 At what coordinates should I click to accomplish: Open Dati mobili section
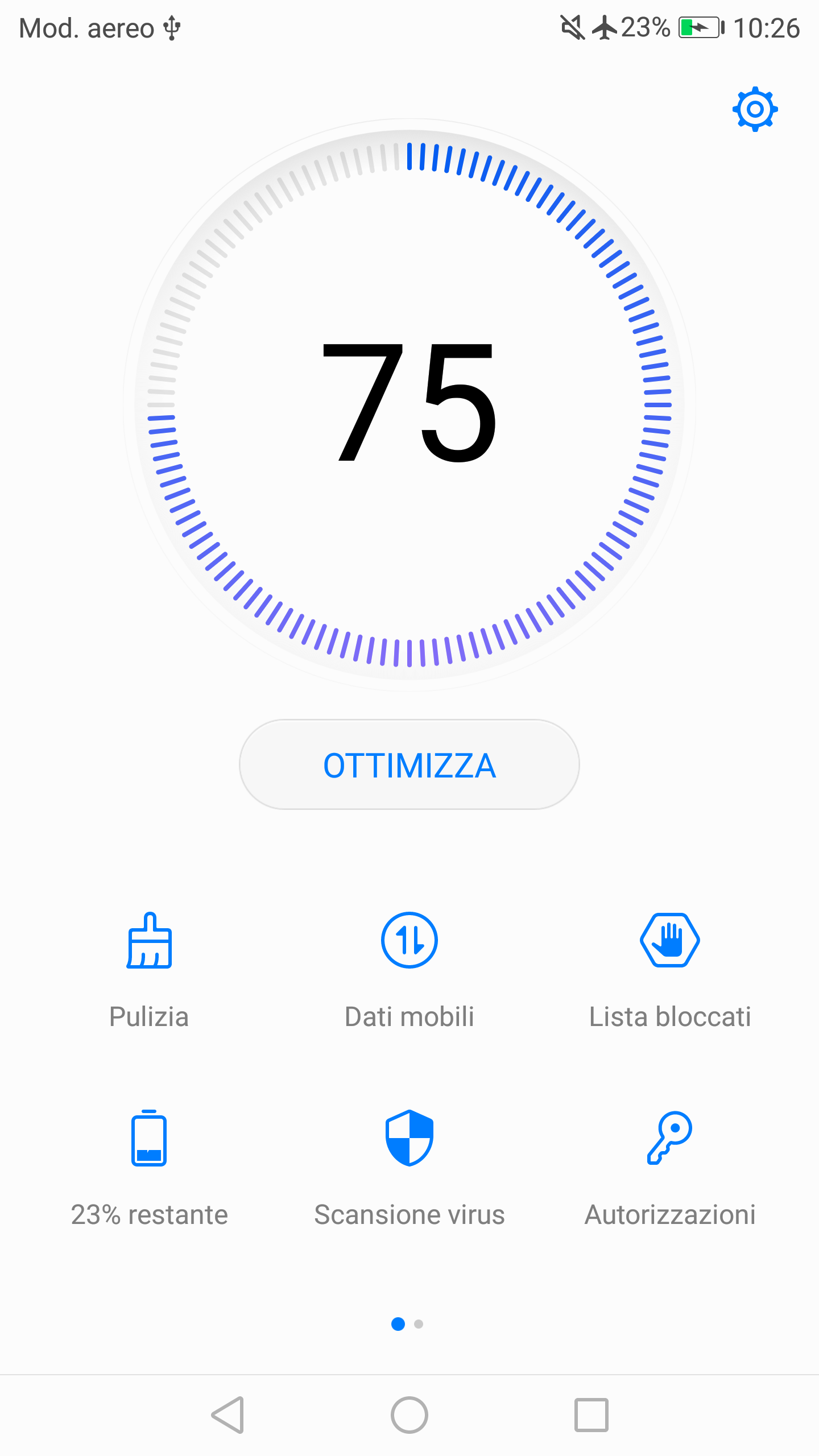pyautogui.click(x=409, y=967)
